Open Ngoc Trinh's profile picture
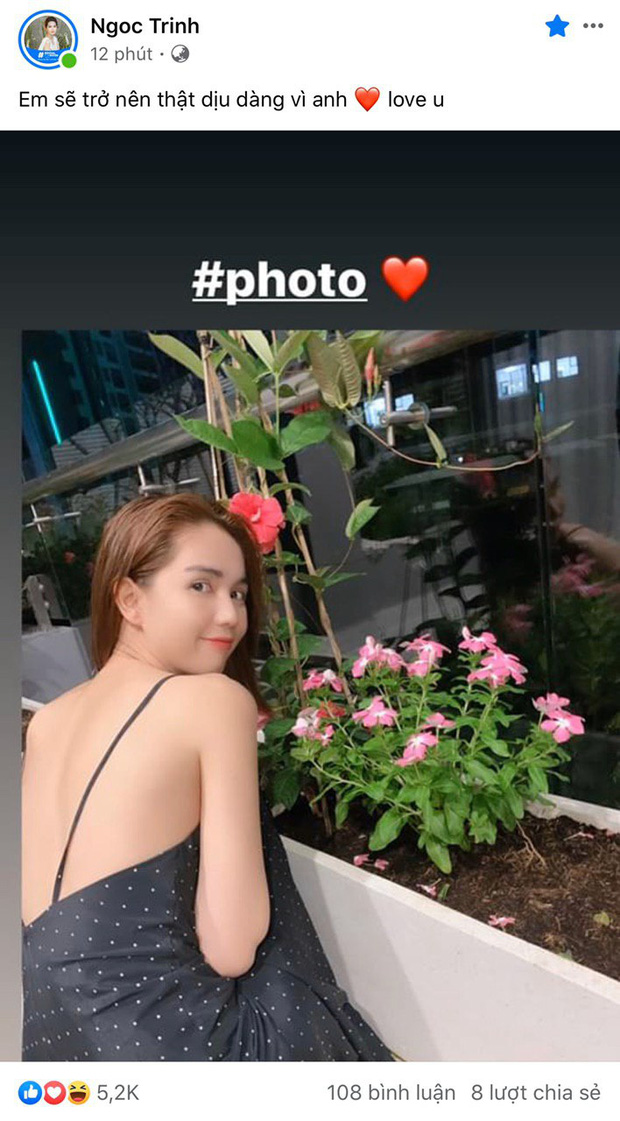This screenshot has width=620, height=1121. tap(48, 39)
